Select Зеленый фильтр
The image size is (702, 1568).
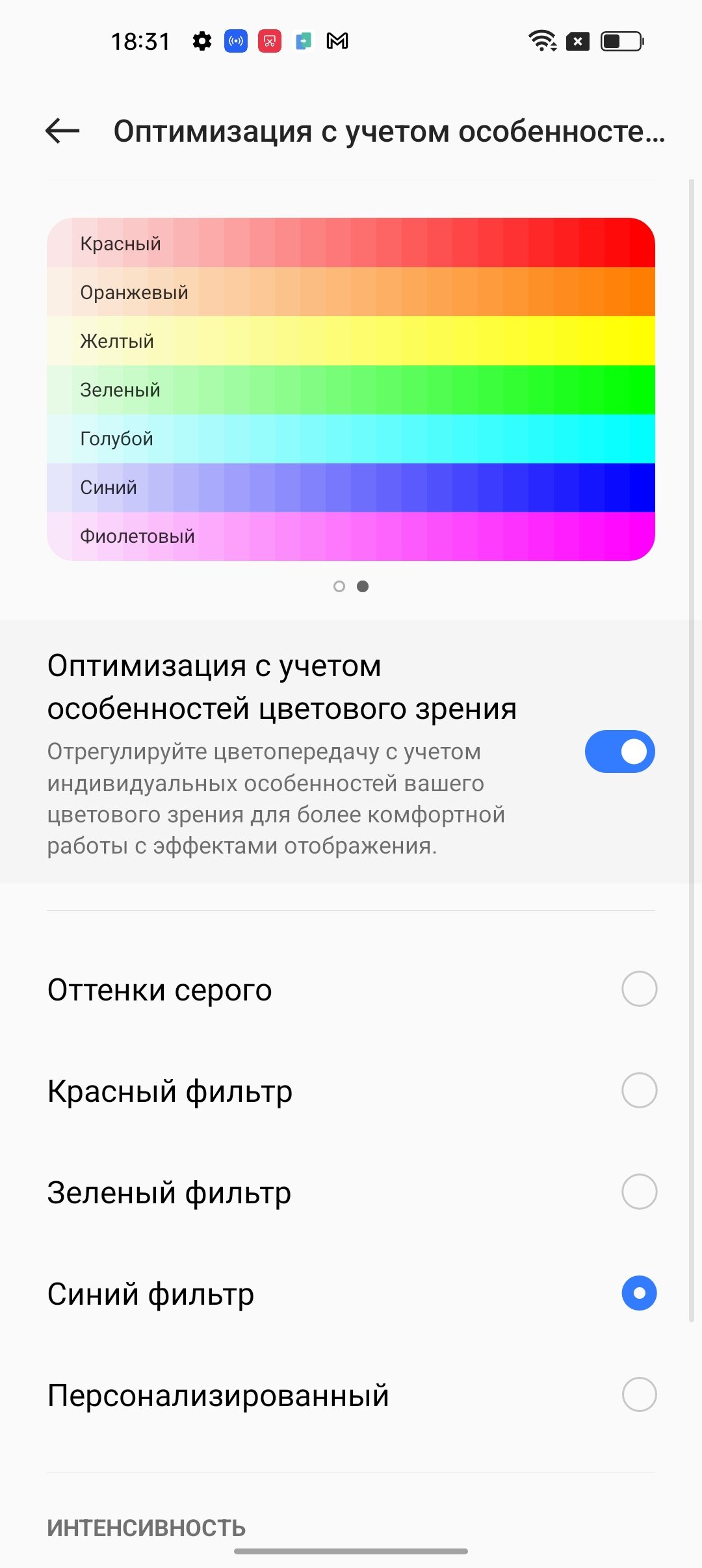pos(351,1192)
